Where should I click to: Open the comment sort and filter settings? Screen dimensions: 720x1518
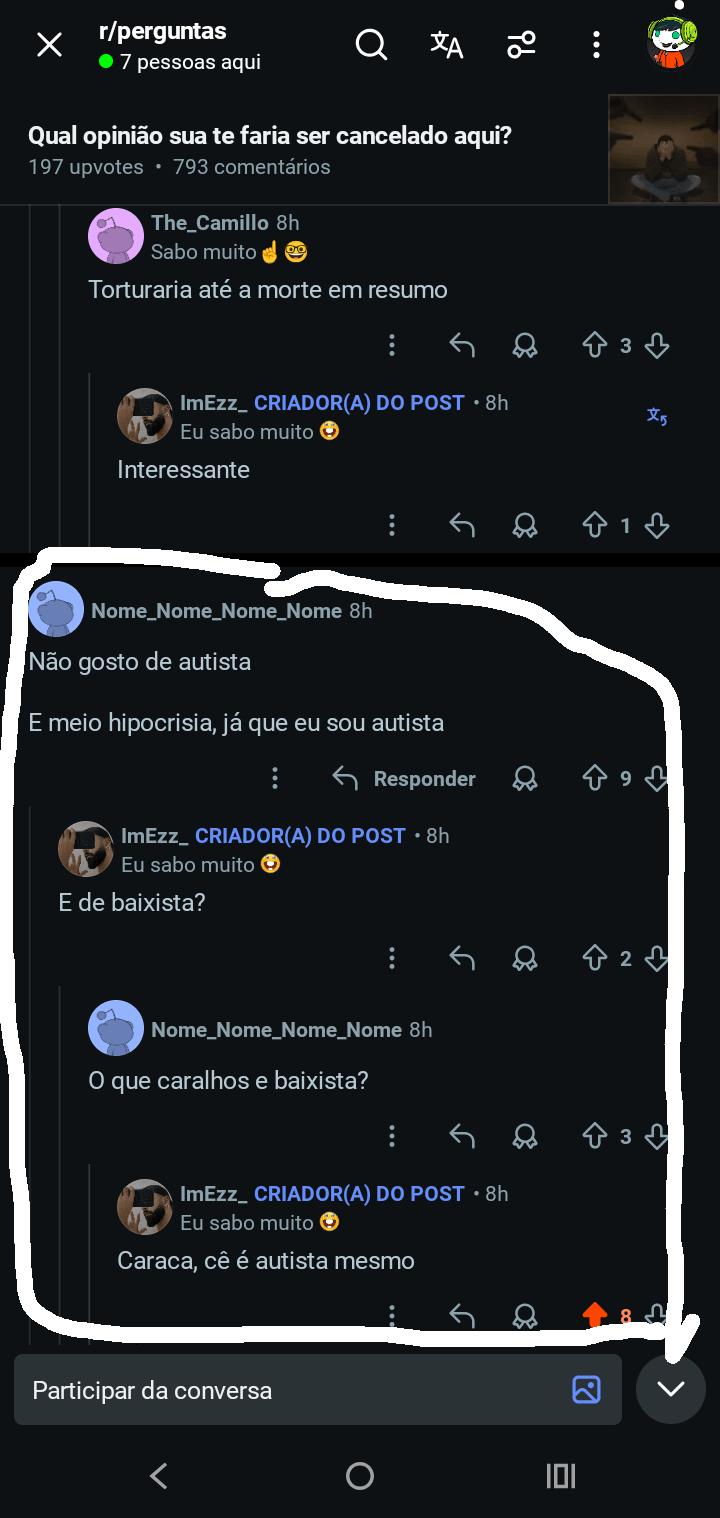pos(521,45)
